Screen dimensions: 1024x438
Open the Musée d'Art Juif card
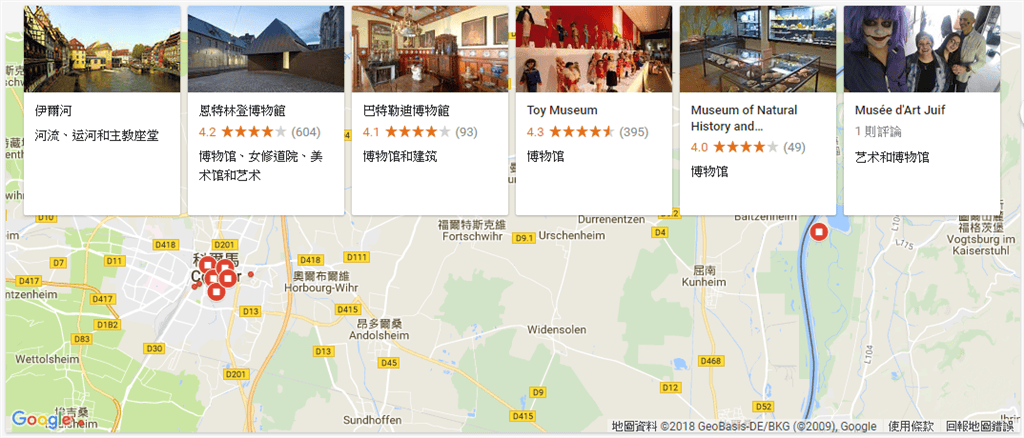[922, 110]
